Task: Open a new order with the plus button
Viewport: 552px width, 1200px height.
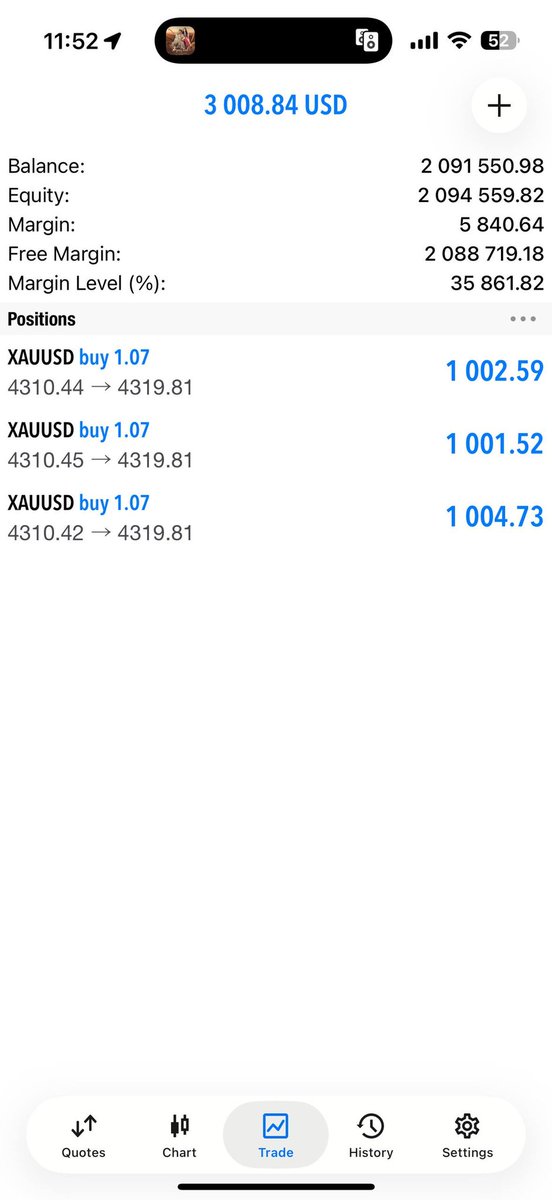Action: pos(499,105)
